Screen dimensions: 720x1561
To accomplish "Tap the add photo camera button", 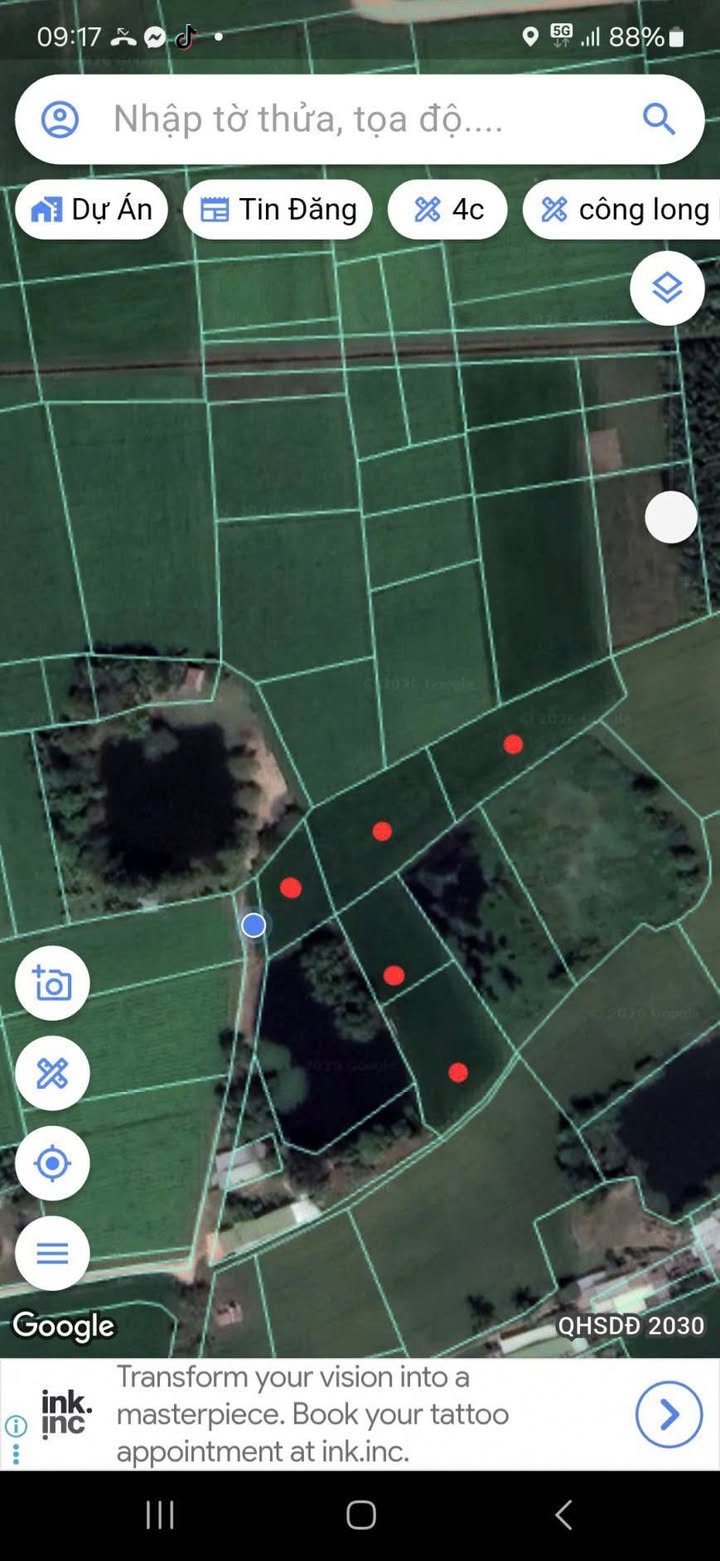I will (x=52, y=983).
